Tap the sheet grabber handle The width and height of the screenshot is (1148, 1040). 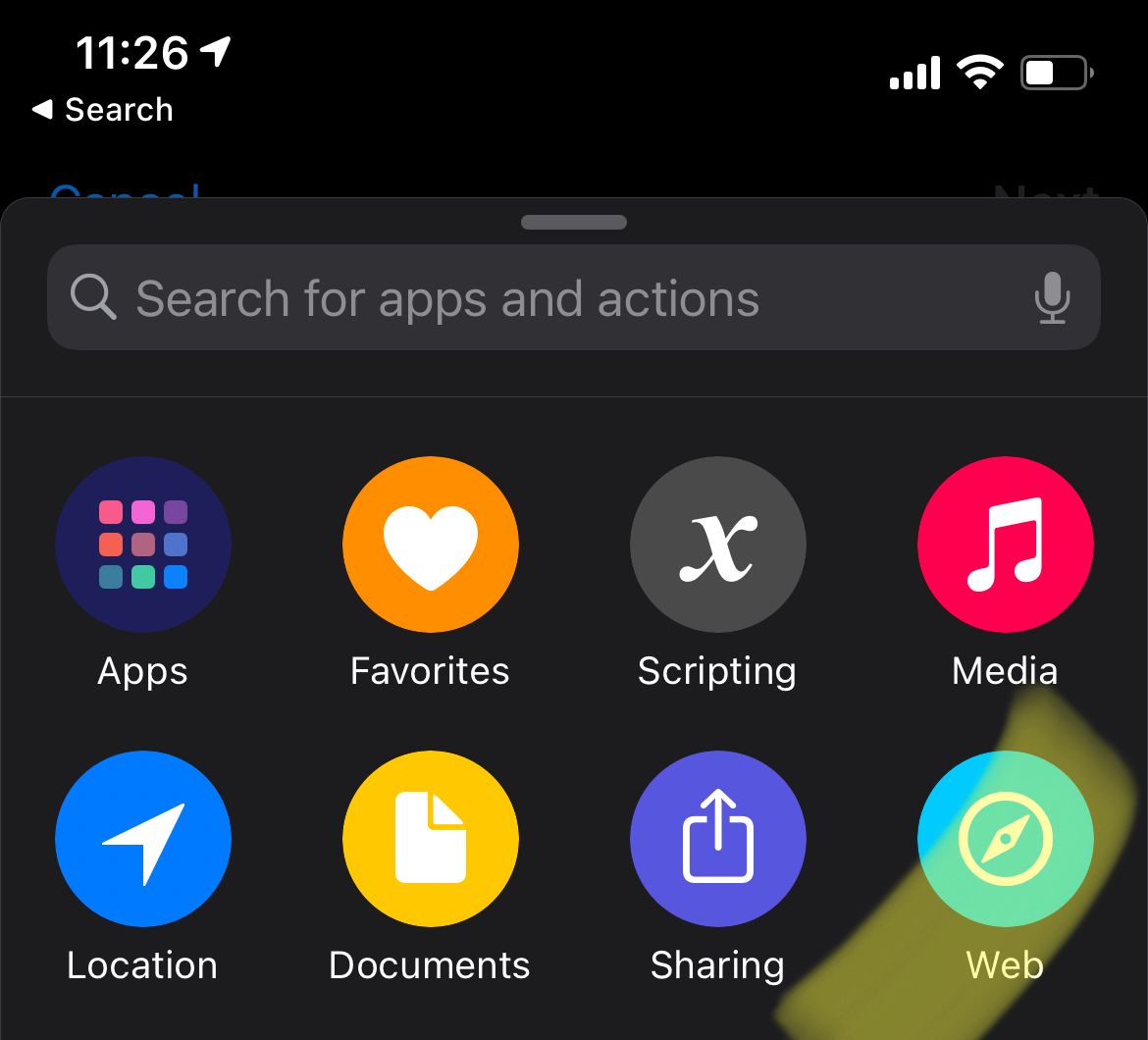[x=574, y=223]
